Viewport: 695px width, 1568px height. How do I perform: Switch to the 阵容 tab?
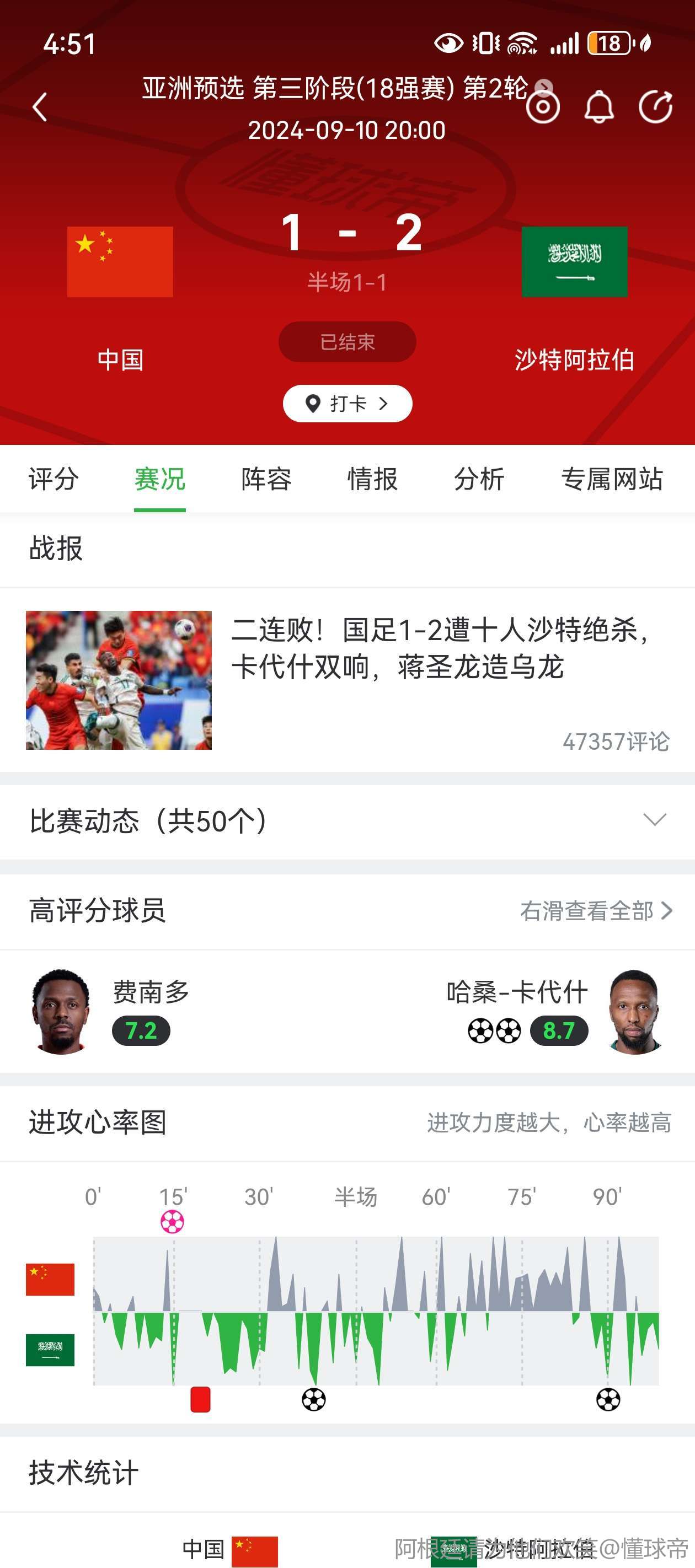coord(266,479)
